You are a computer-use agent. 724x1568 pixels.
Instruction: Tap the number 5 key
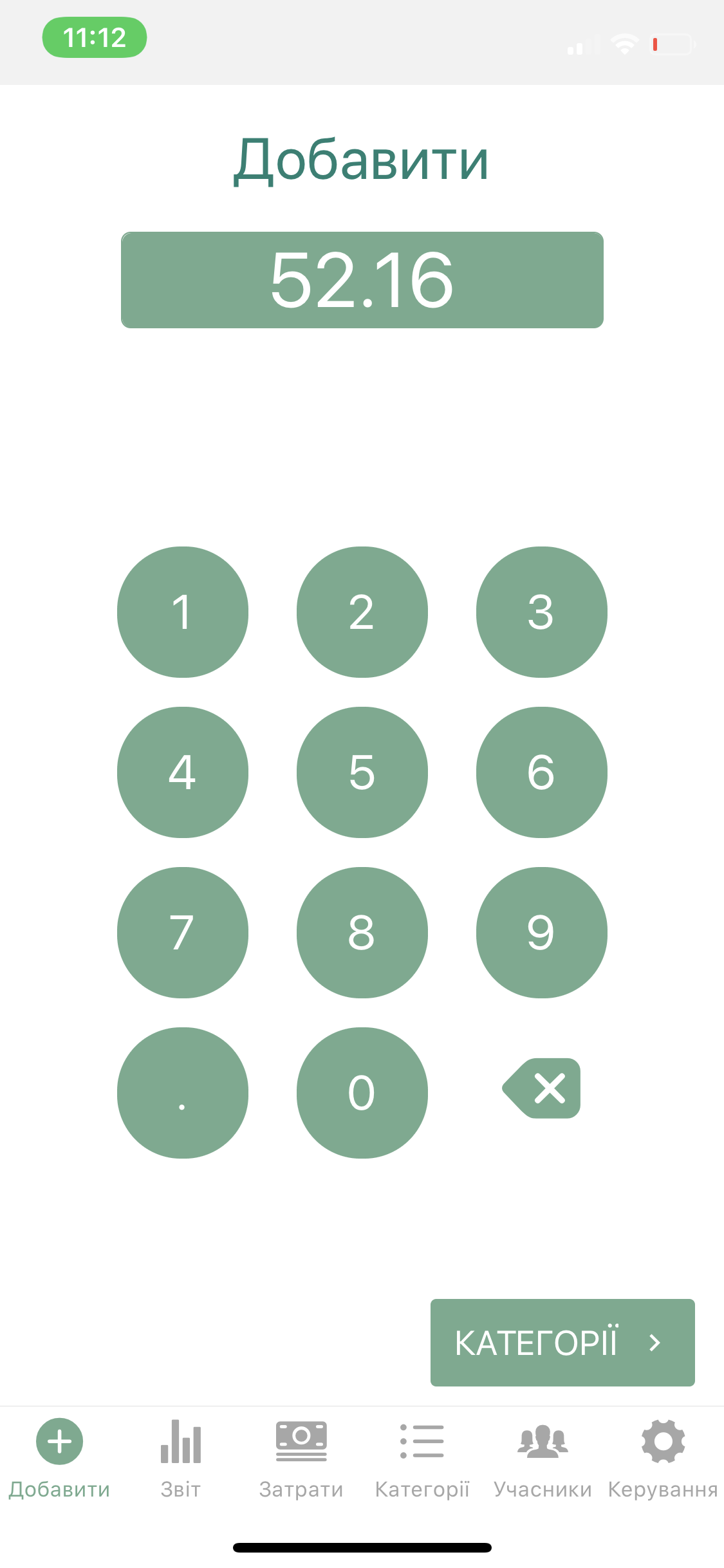point(362,772)
